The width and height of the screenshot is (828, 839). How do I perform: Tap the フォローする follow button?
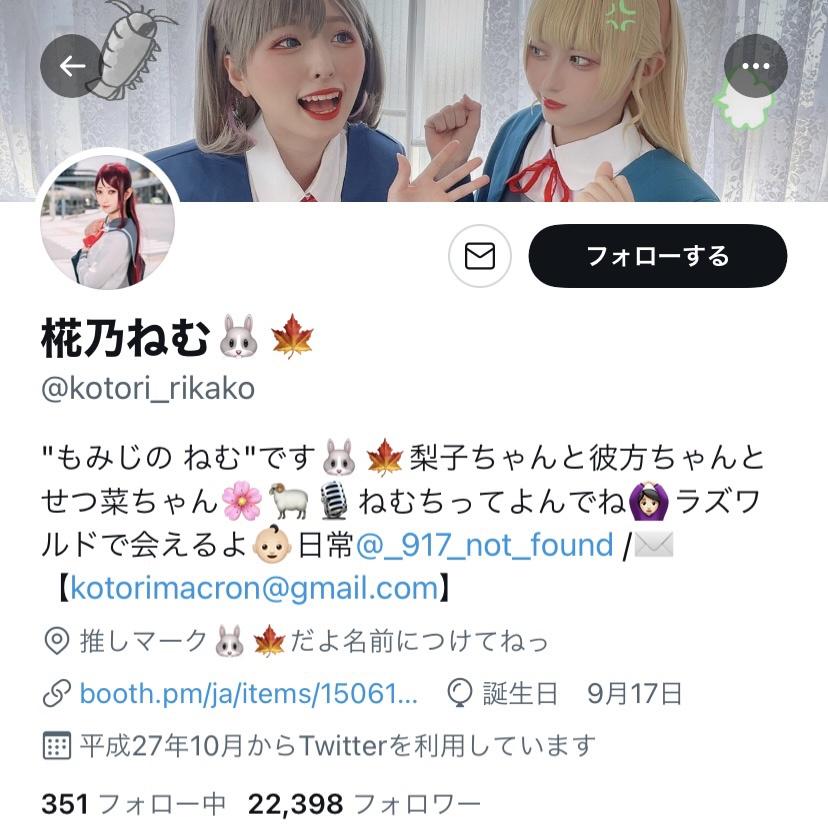click(657, 256)
